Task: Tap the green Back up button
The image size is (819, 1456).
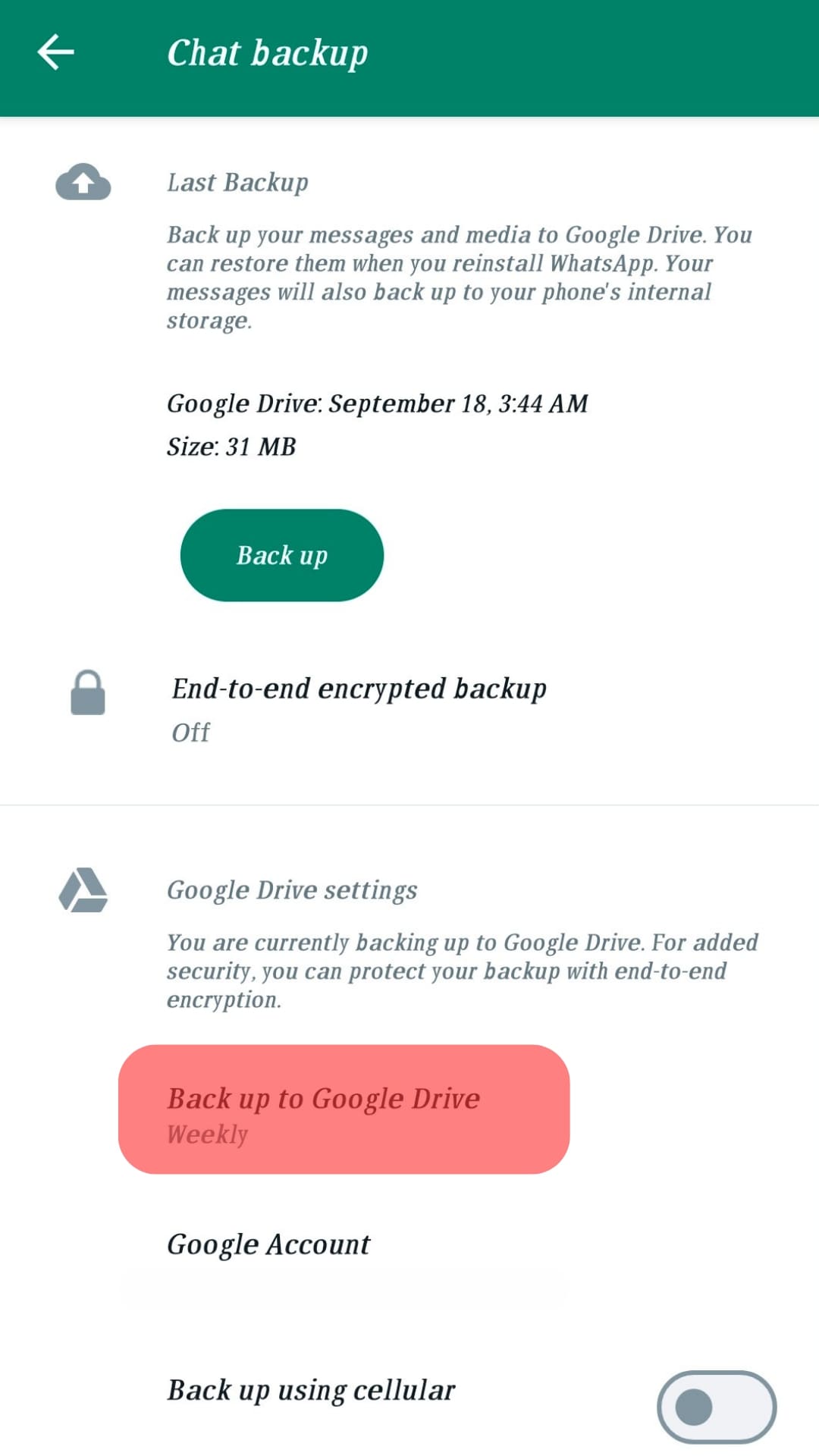Action: coord(281,555)
